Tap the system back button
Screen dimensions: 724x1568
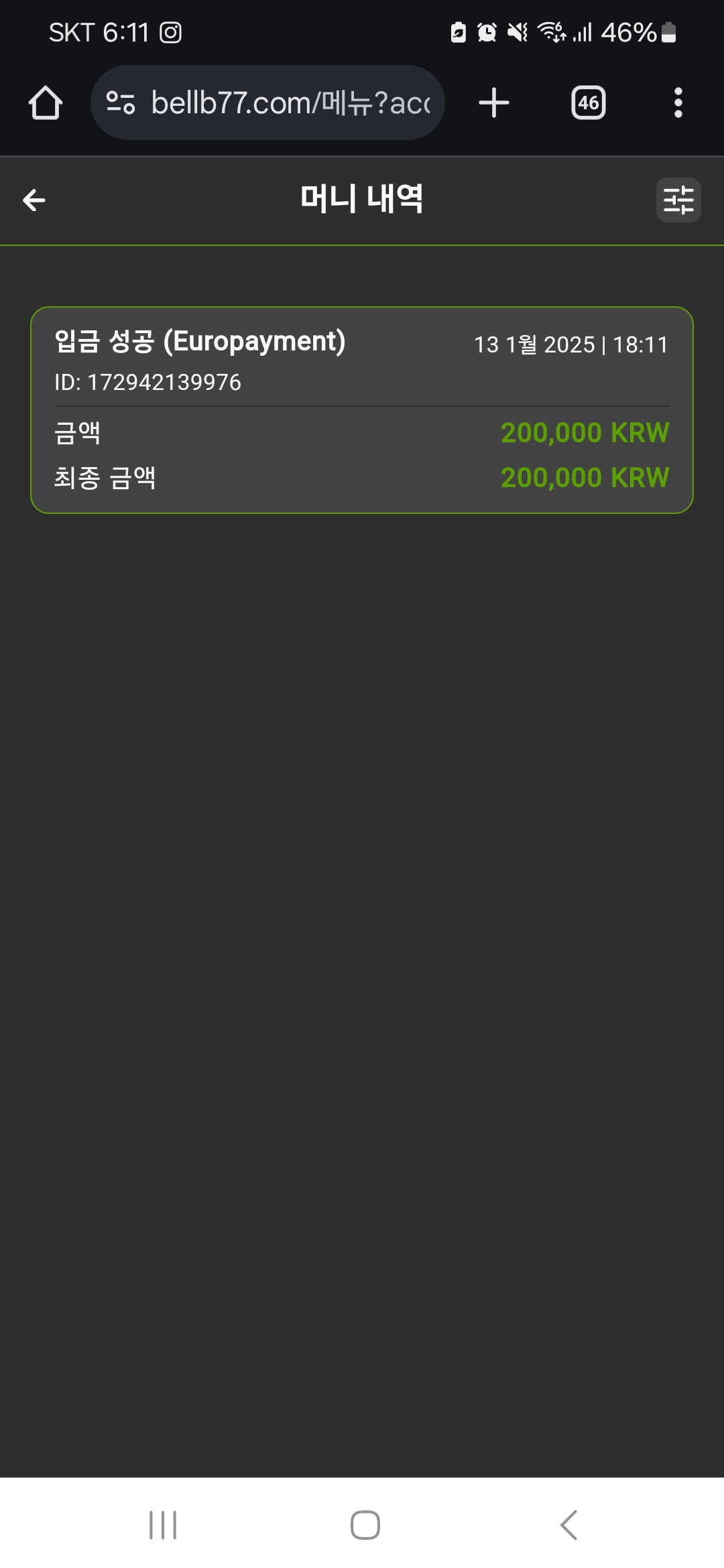[x=568, y=1525]
